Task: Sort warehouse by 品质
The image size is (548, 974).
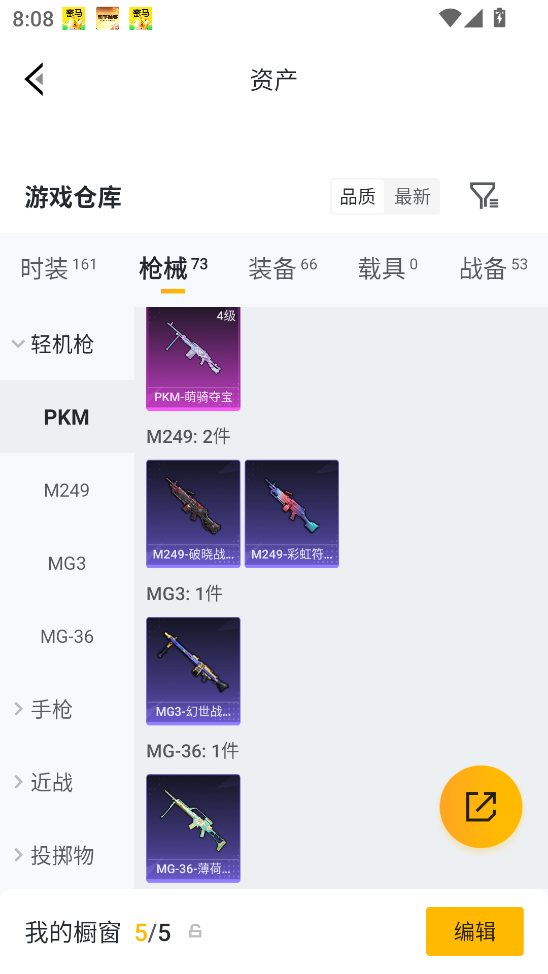Action: [x=357, y=197]
